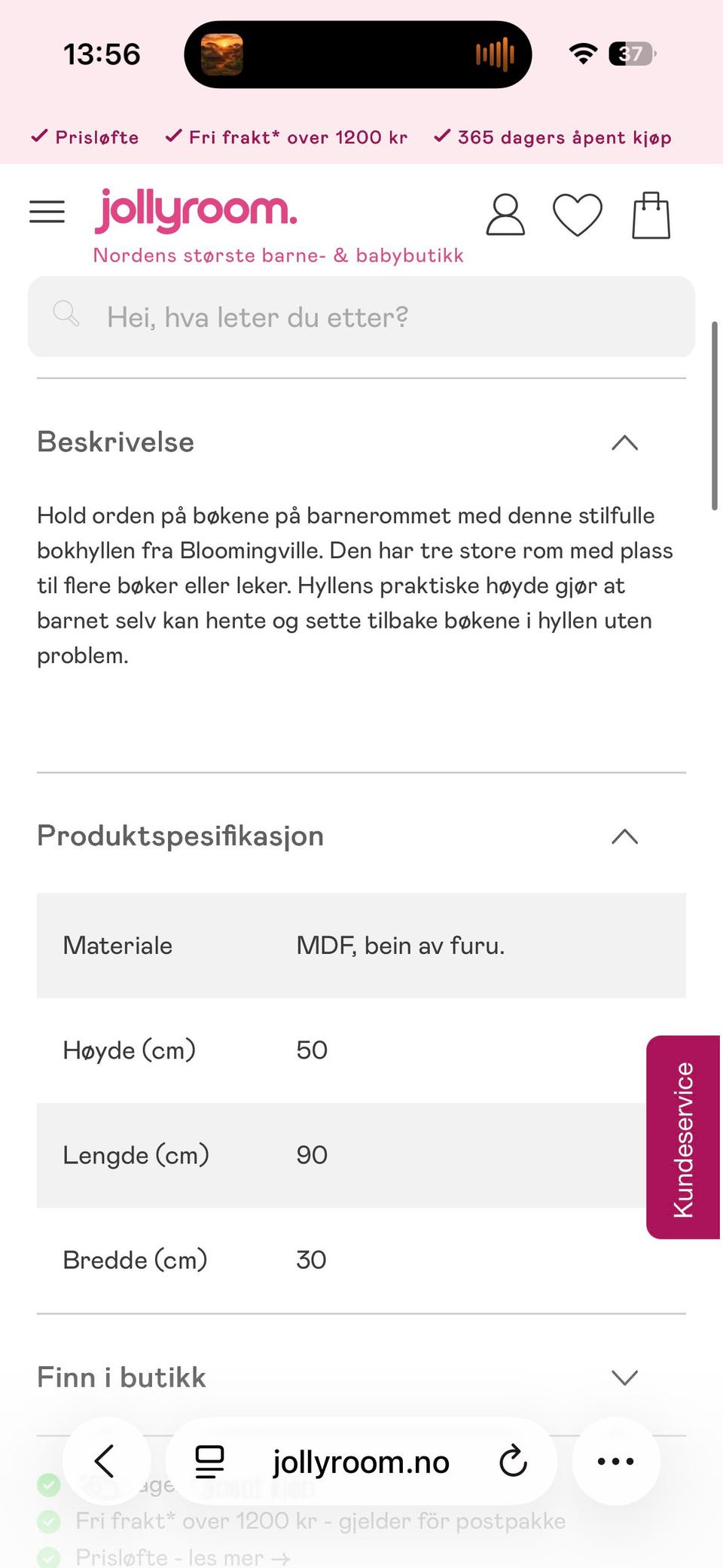Open the account profile icon
Viewport: 723px width, 1568px height.
505,215
